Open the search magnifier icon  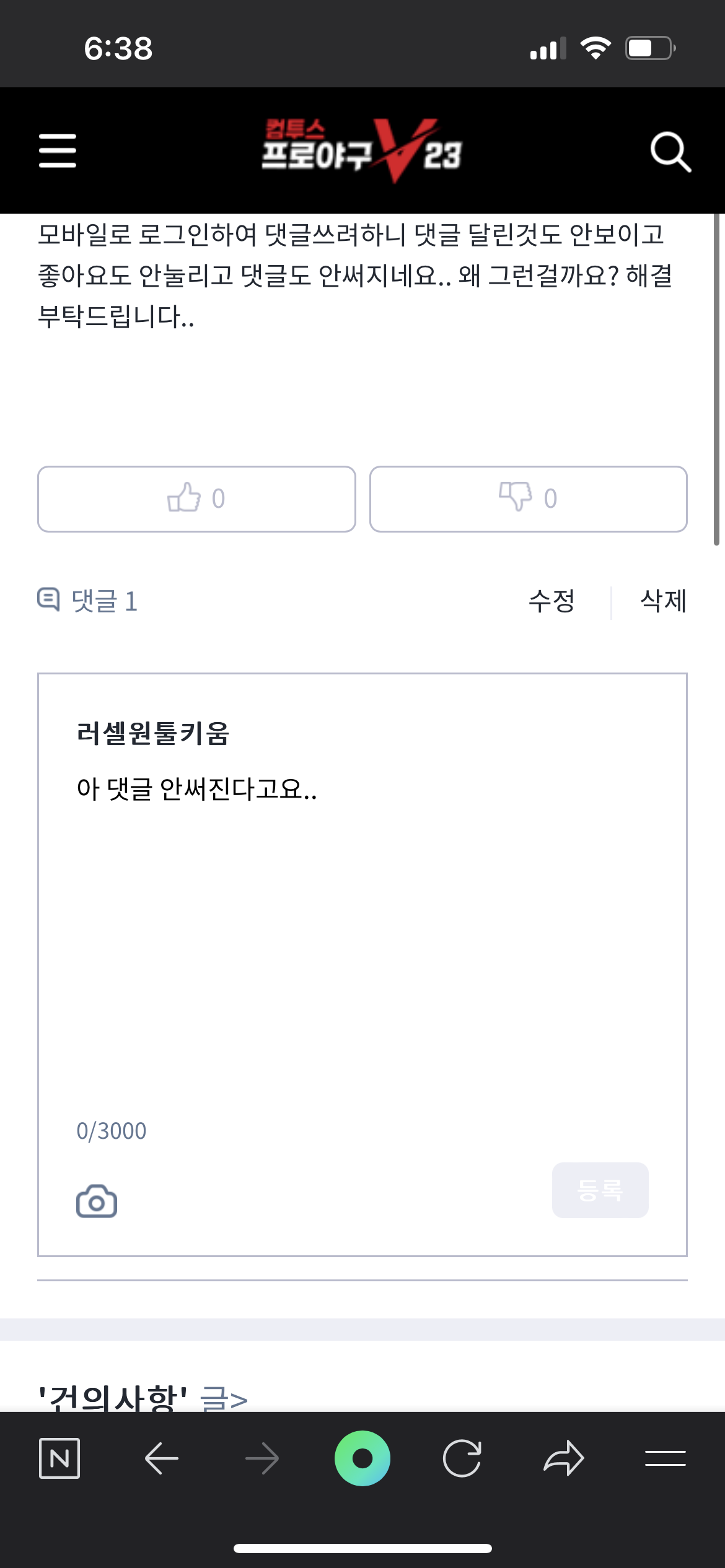[670, 151]
